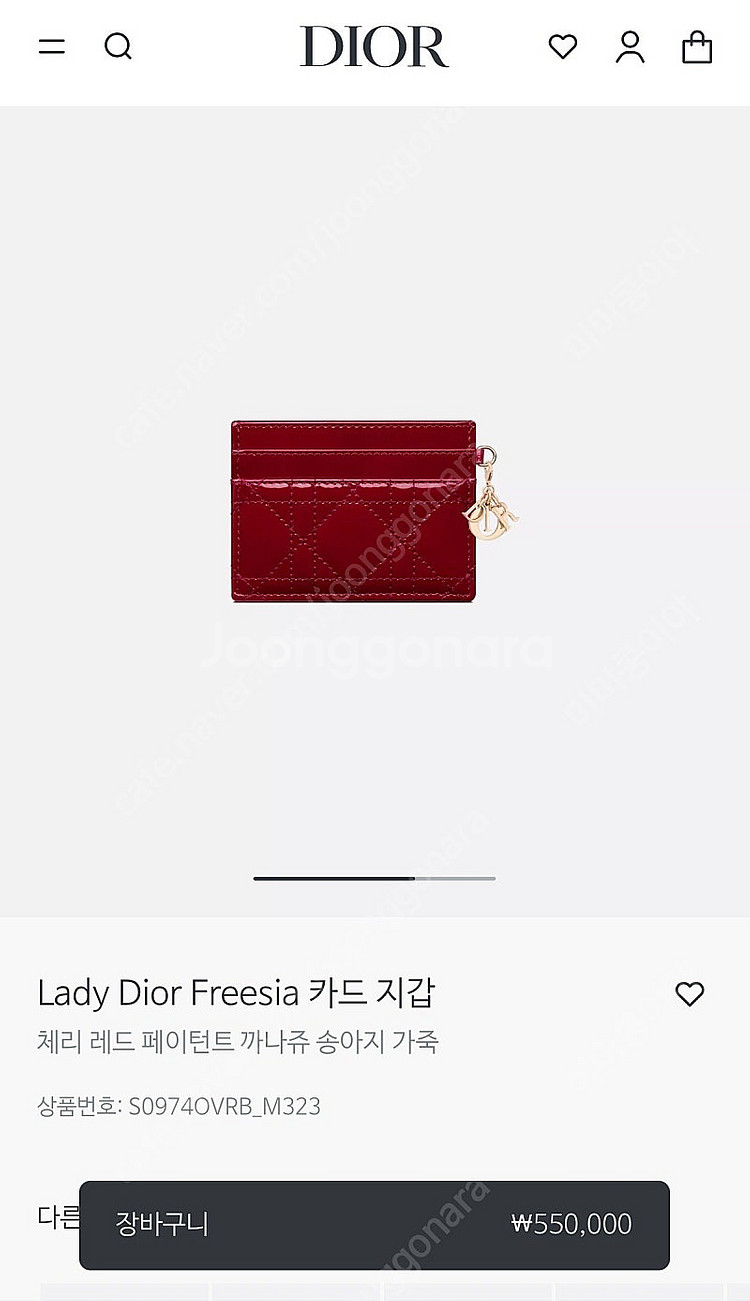
Task: Open the hamburger menu
Action: pyautogui.click(x=51, y=47)
